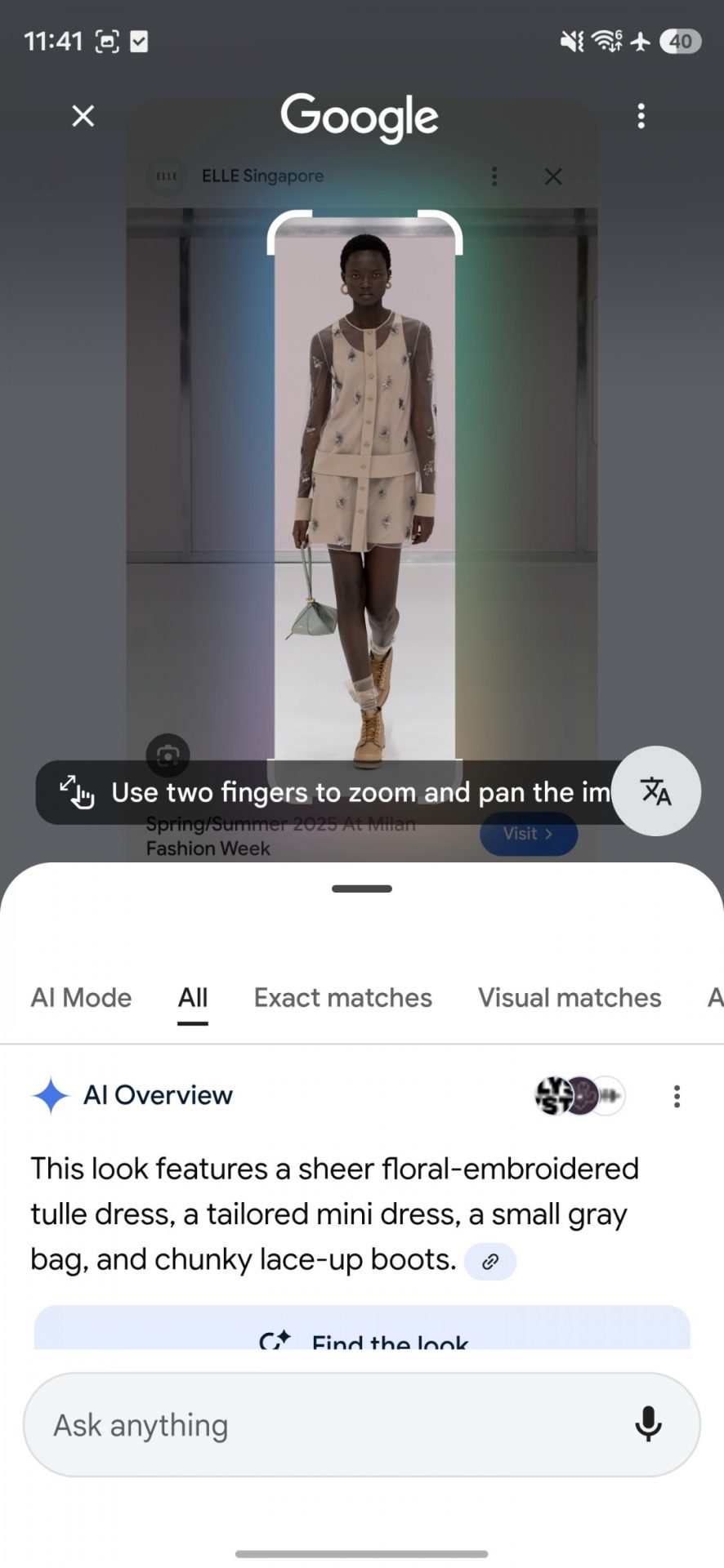Open the Visual matches tab
The image size is (724, 1568).
570,997
